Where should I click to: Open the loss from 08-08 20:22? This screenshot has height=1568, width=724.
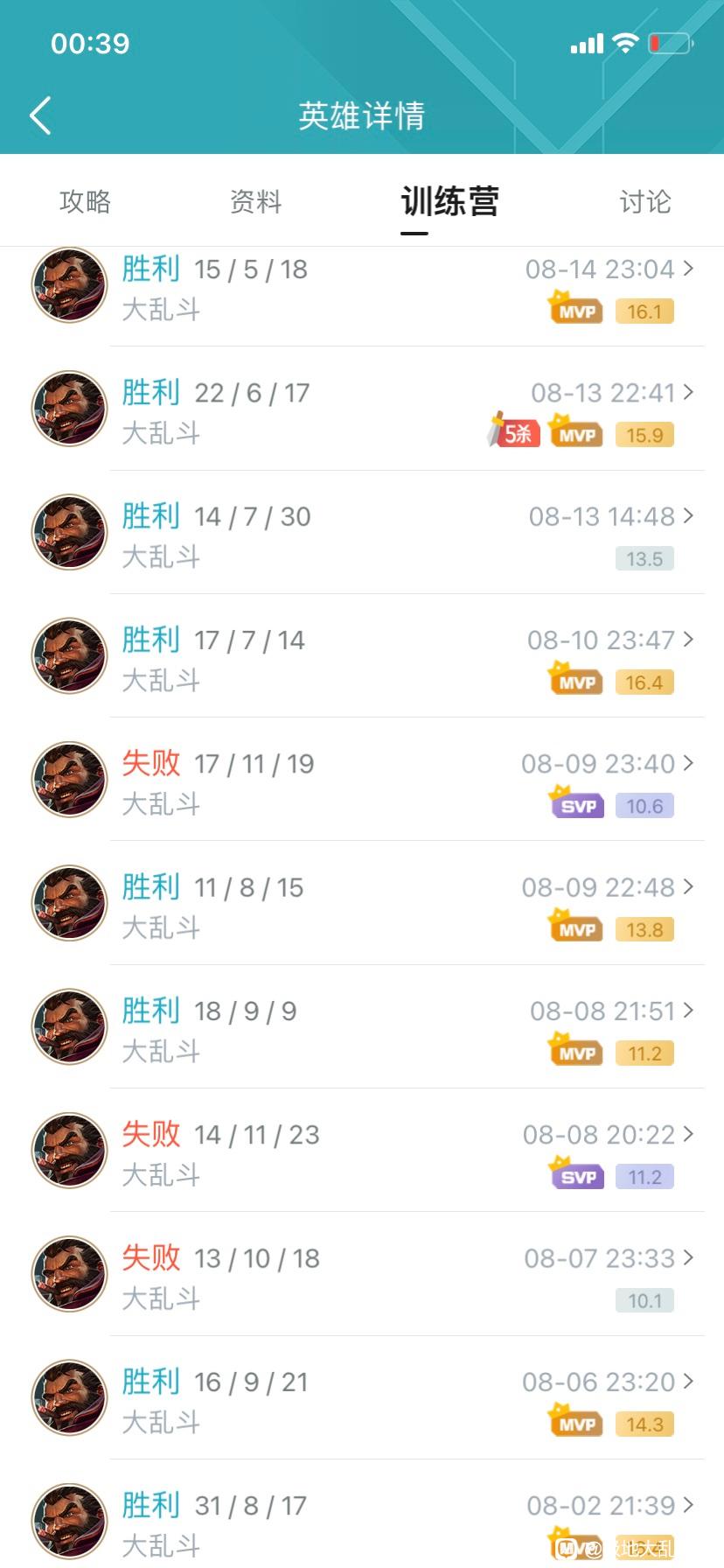[362, 1150]
